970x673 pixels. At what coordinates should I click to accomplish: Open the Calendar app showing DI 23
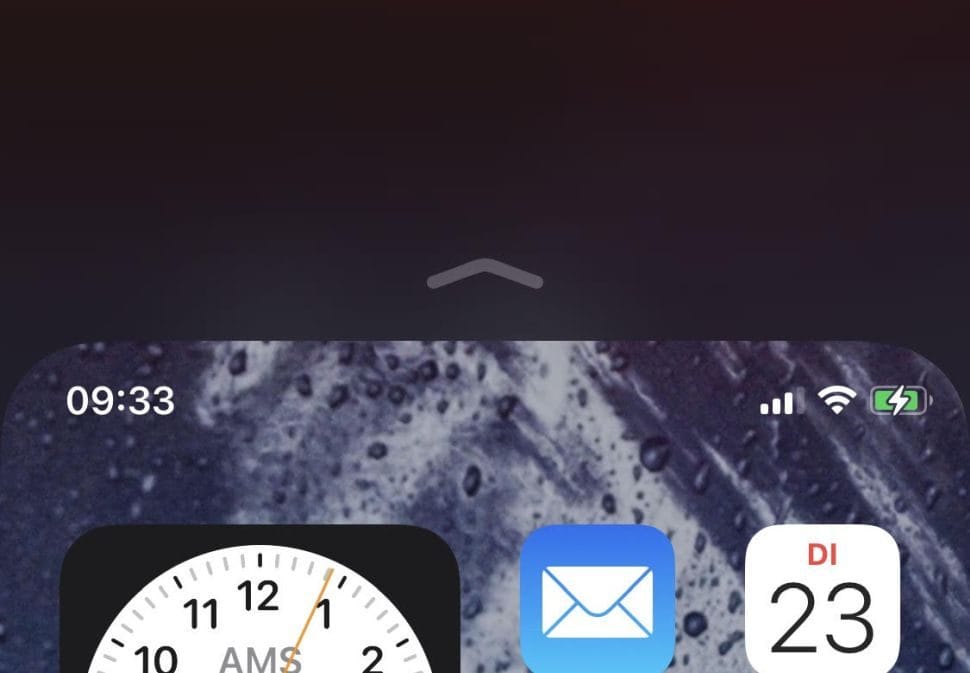point(822,600)
